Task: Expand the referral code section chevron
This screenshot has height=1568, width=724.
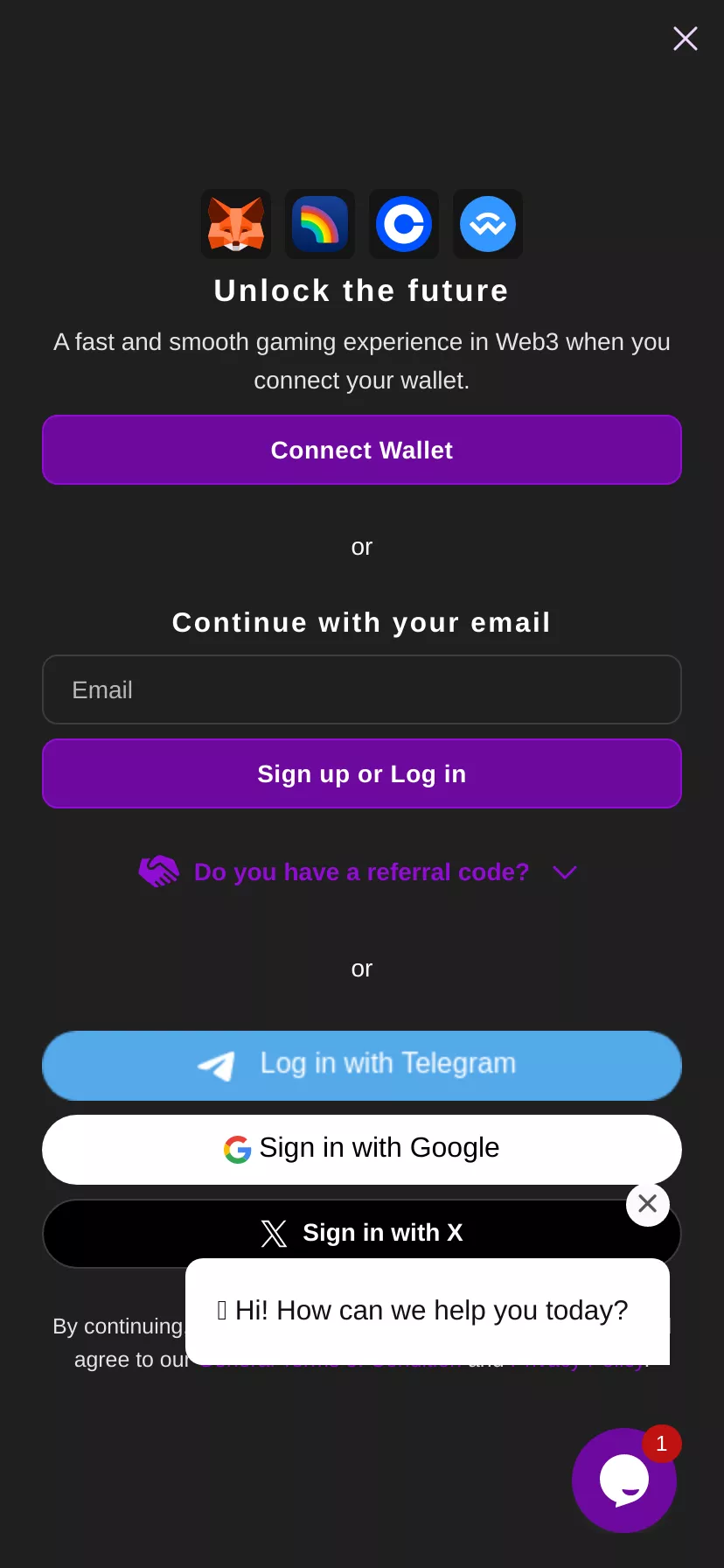Action: tap(564, 872)
